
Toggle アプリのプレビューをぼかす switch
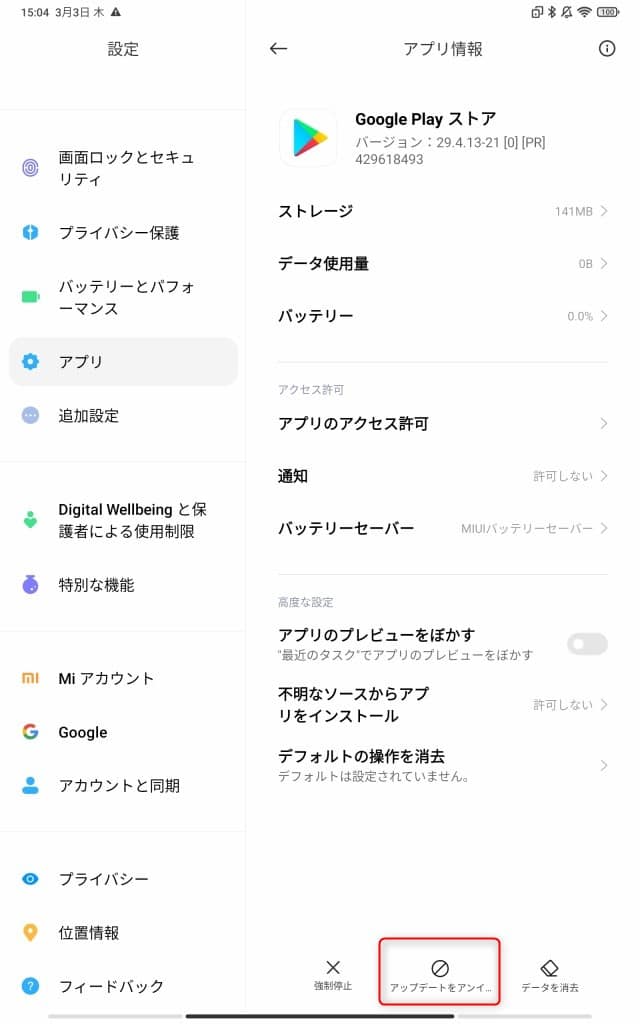pyautogui.click(x=587, y=644)
